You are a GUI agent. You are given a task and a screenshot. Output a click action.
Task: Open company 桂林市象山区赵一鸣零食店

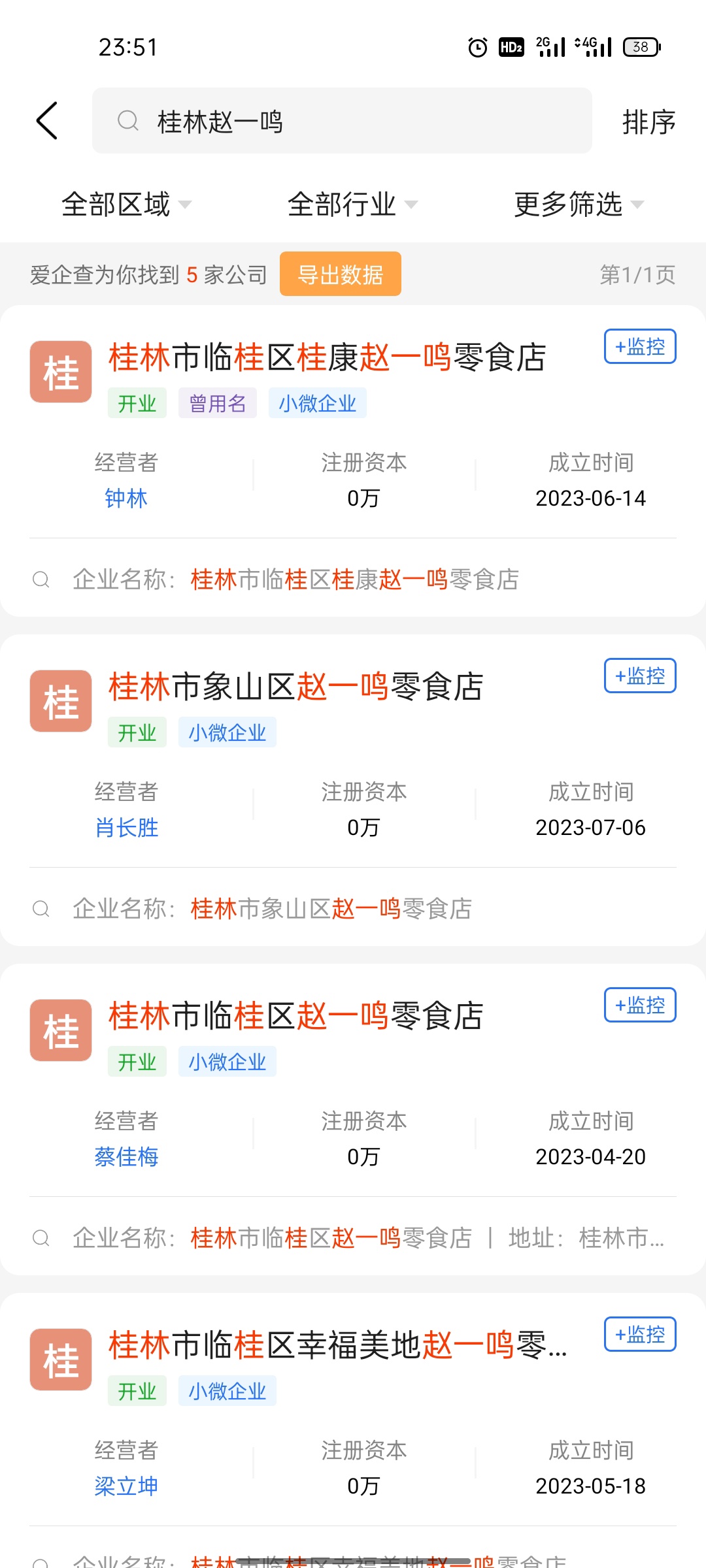tap(296, 687)
